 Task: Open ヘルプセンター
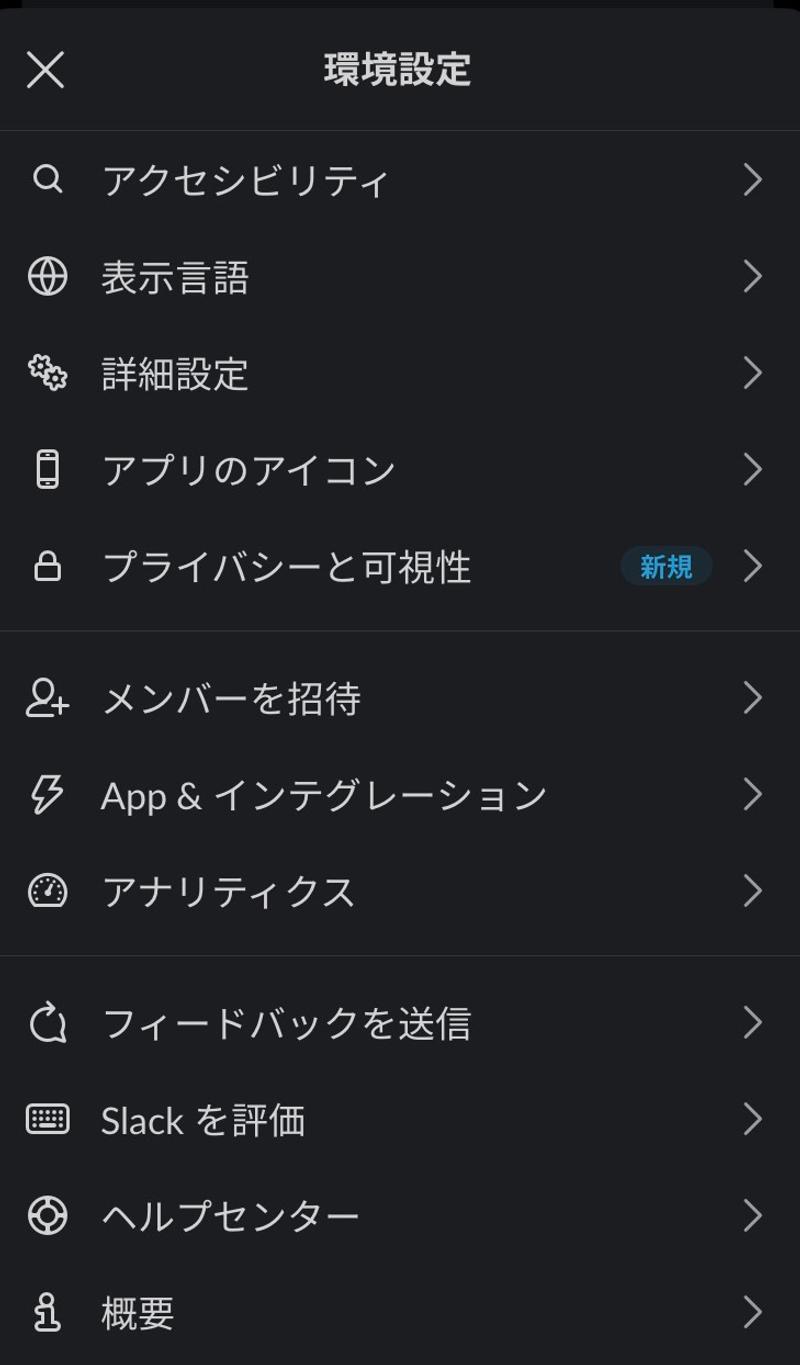pyautogui.click(x=400, y=1216)
